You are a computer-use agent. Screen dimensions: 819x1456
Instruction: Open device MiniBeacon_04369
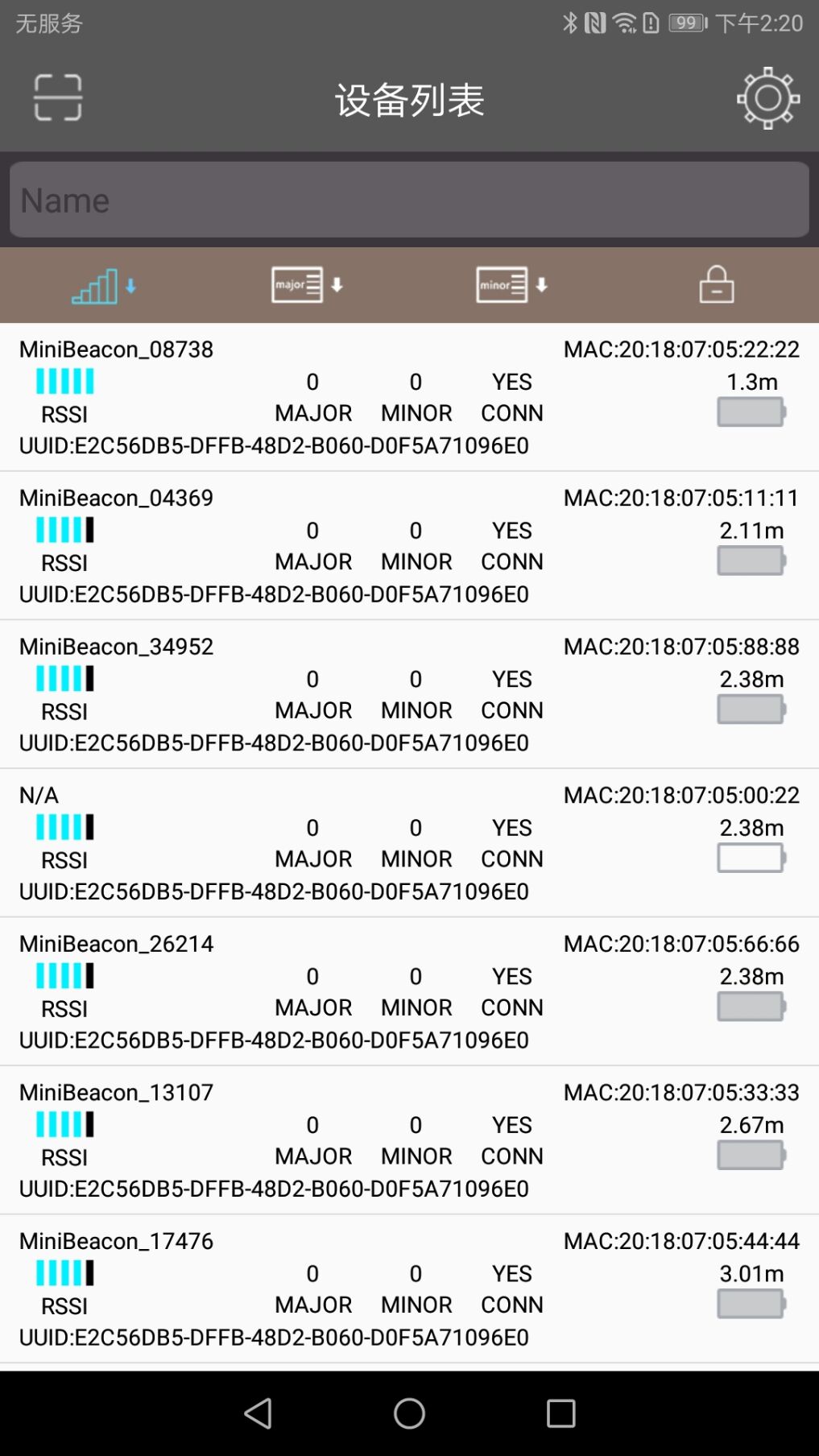tap(409, 546)
